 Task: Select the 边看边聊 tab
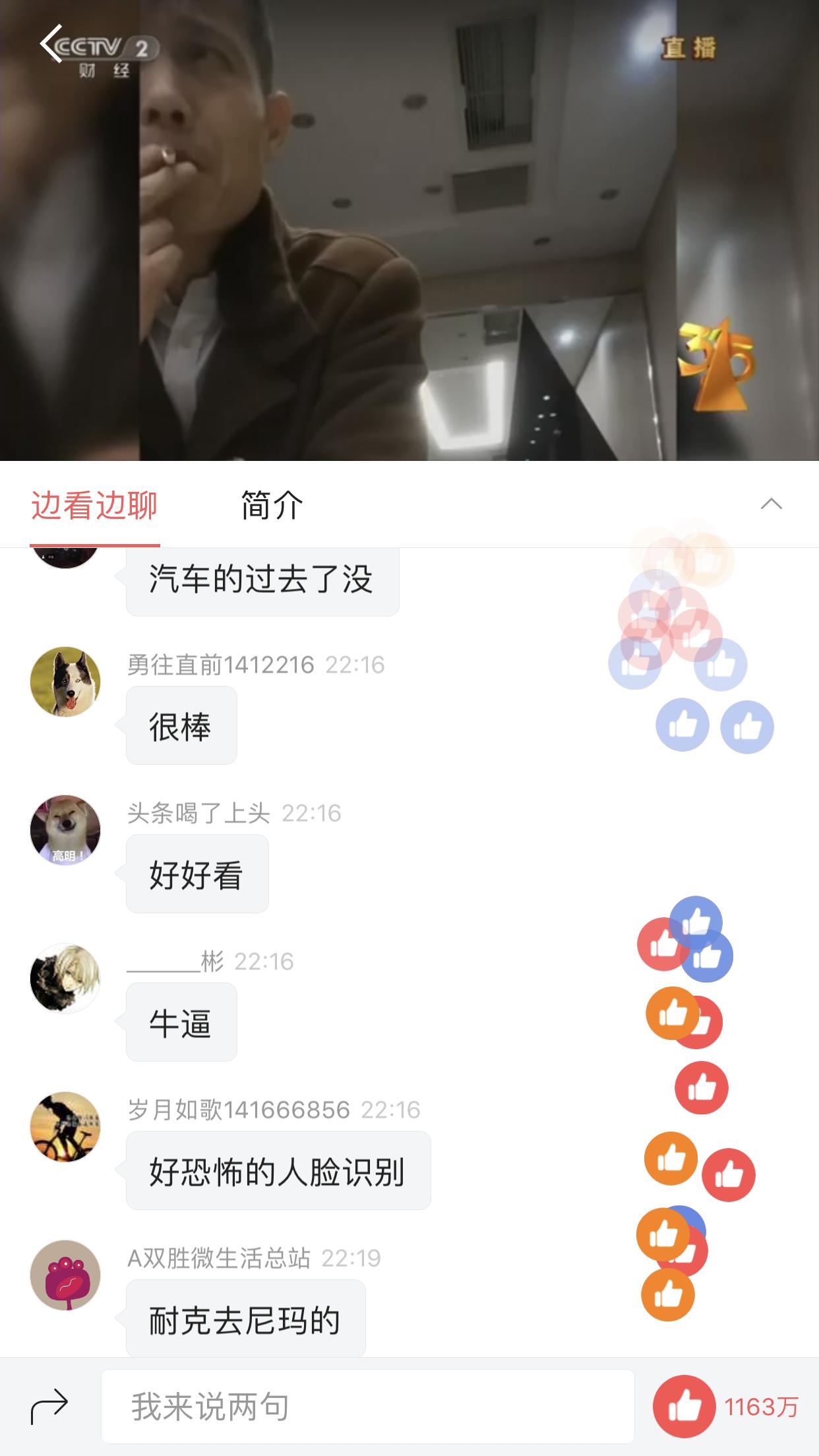pyautogui.click(x=95, y=504)
